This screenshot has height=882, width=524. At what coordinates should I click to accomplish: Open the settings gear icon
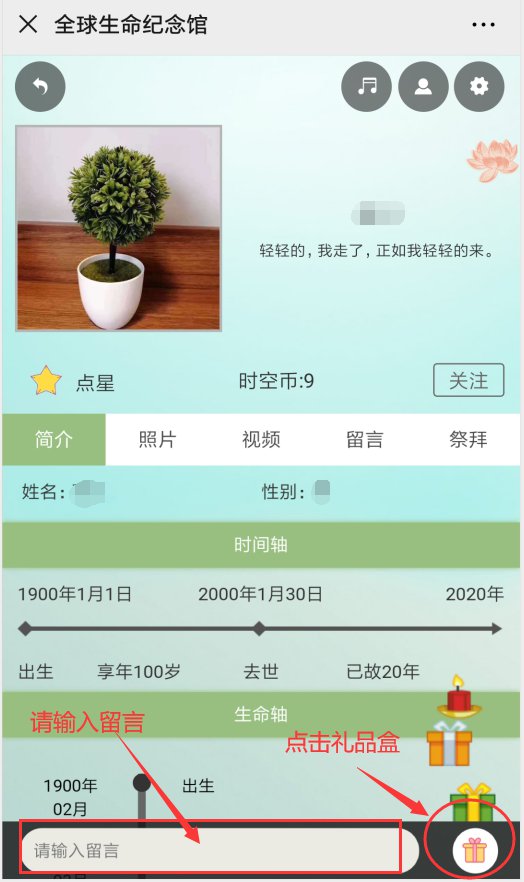[479, 87]
